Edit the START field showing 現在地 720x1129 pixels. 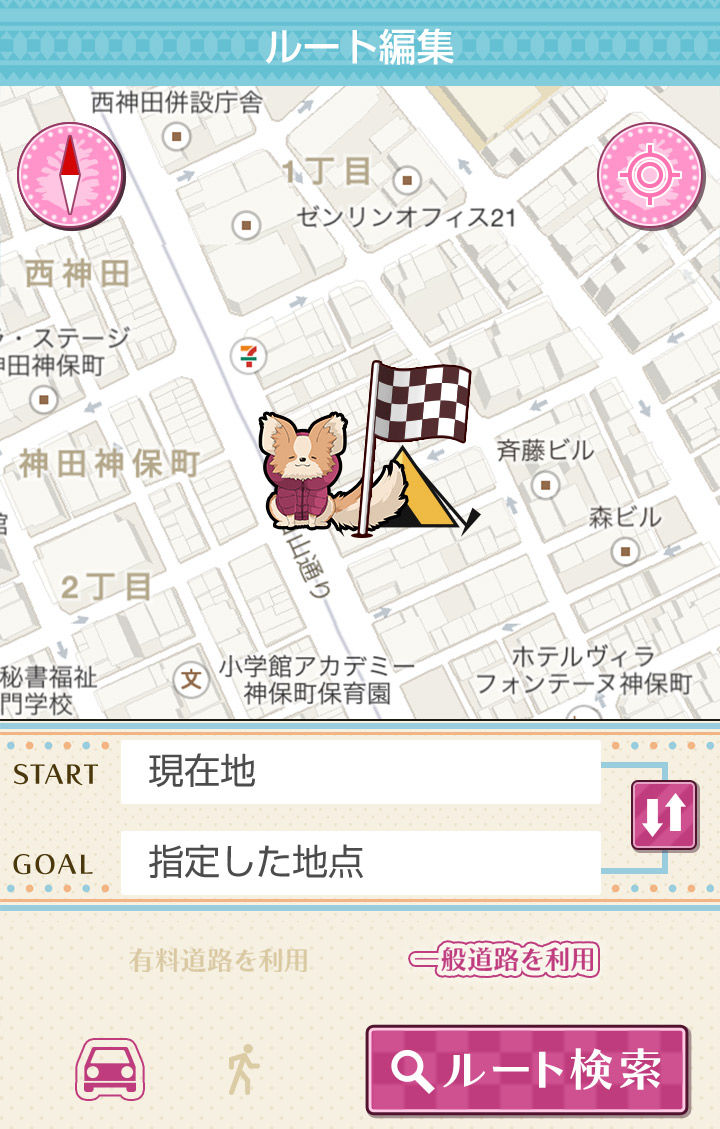[x=360, y=771]
